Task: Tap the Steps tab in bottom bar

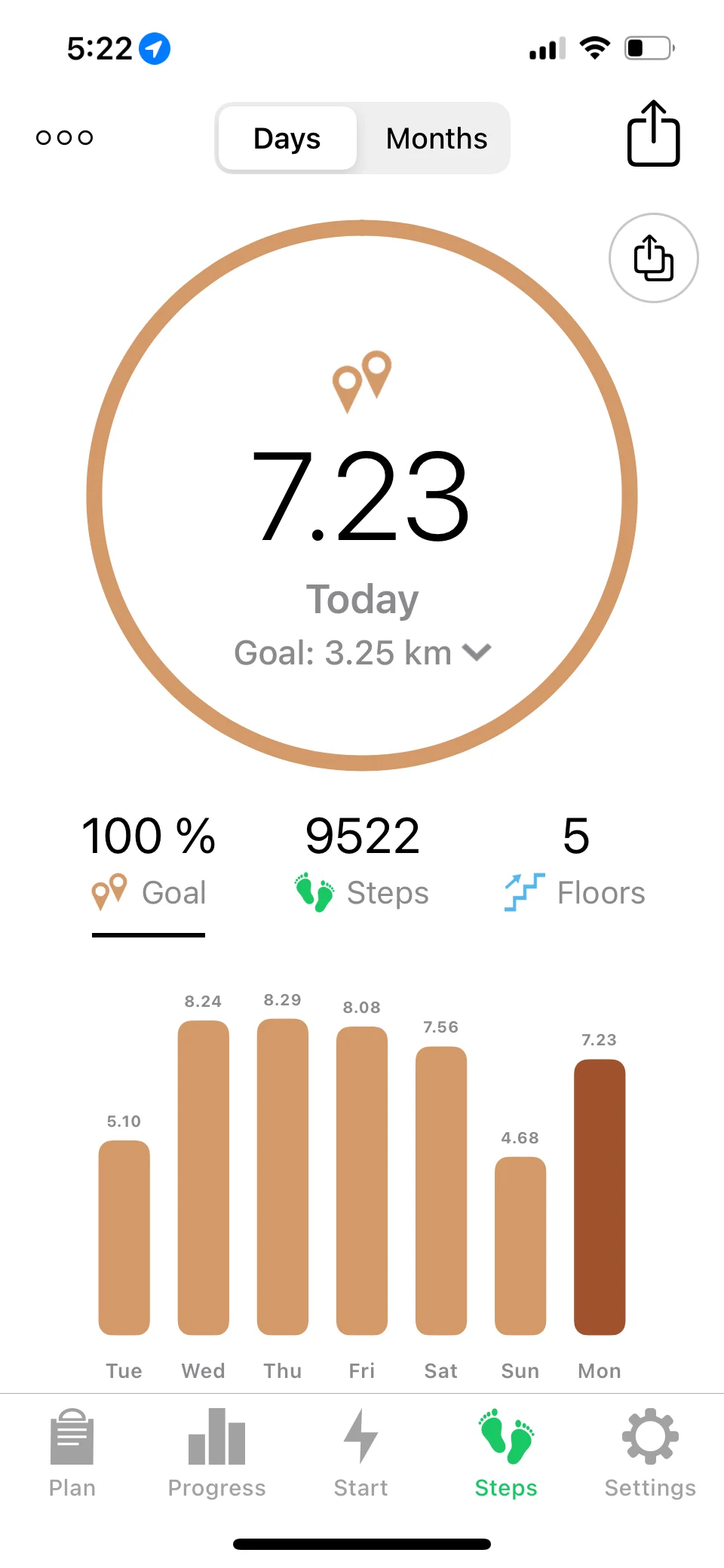Action: (x=506, y=1453)
